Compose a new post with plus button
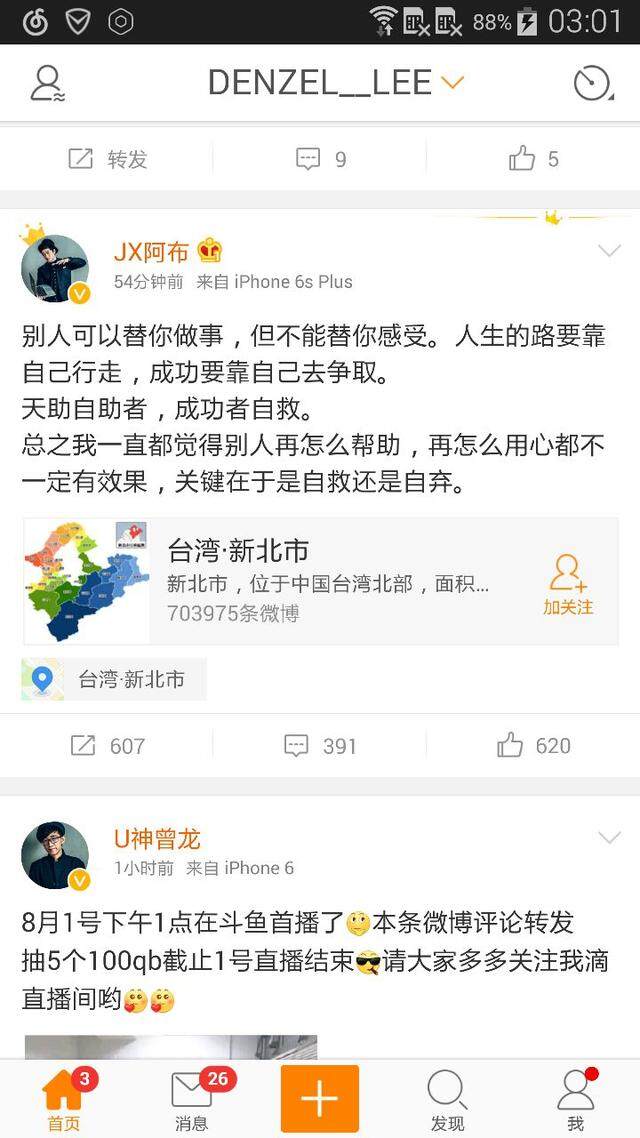The height and width of the screenshot is (1138, 640). [320, 1098]
